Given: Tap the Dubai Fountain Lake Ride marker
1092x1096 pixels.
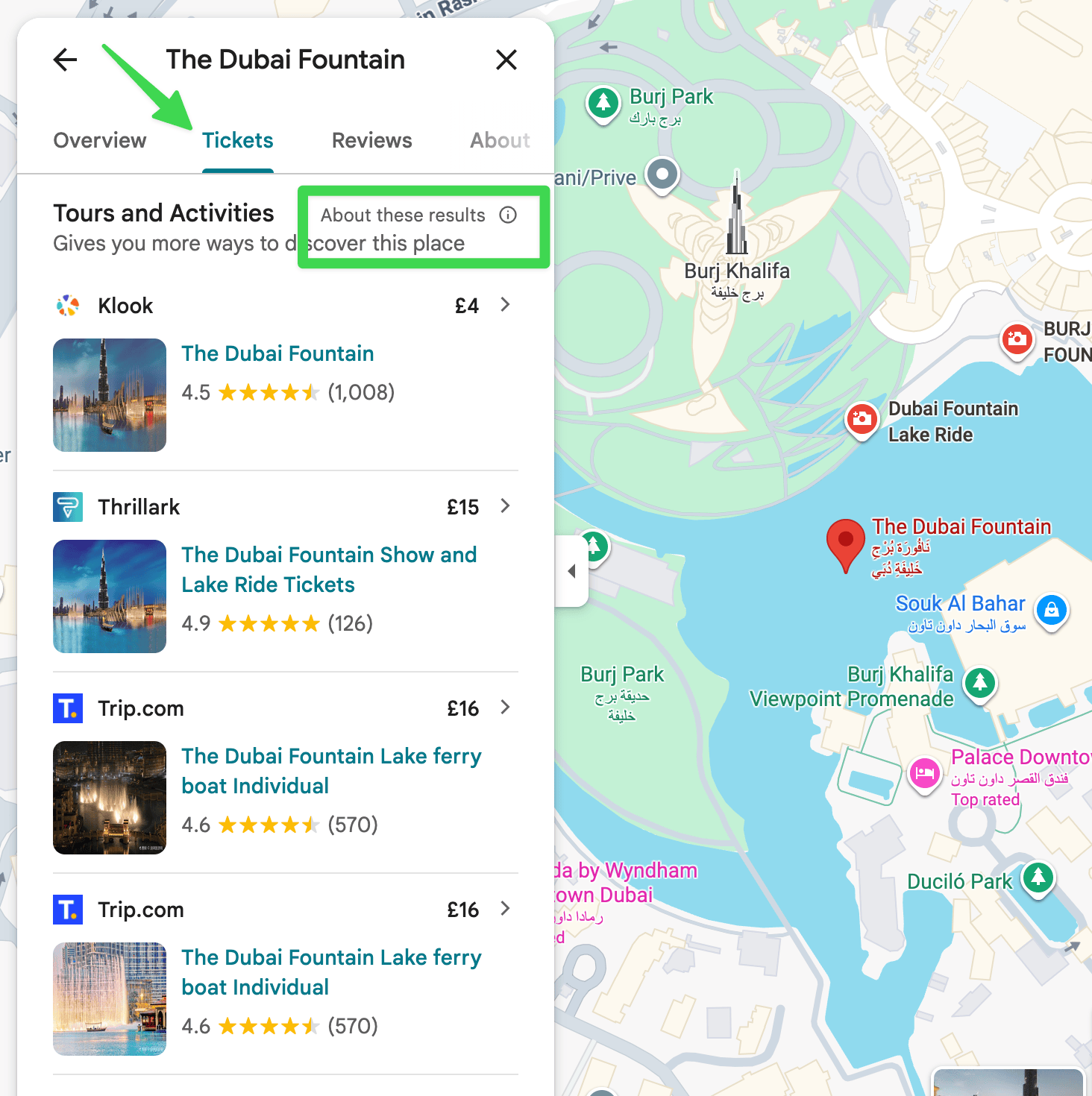Looking at the screenshot, I should tap(862, 419).
